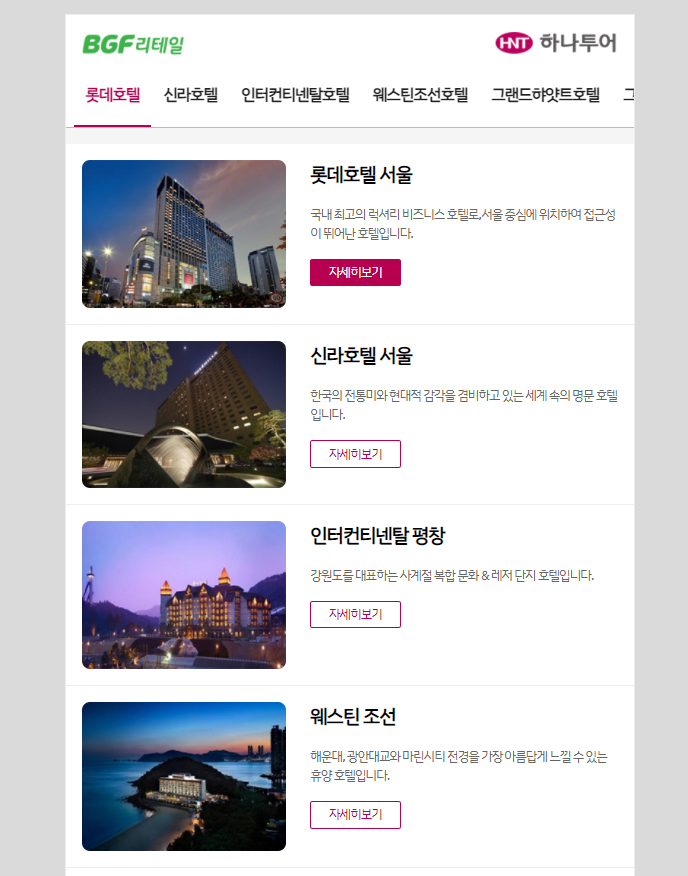Screen dimensions: 688x876
Task: Switch to 웨스틴조선호텔 tab
Action: pyautogui.click(x=420, y=96)
